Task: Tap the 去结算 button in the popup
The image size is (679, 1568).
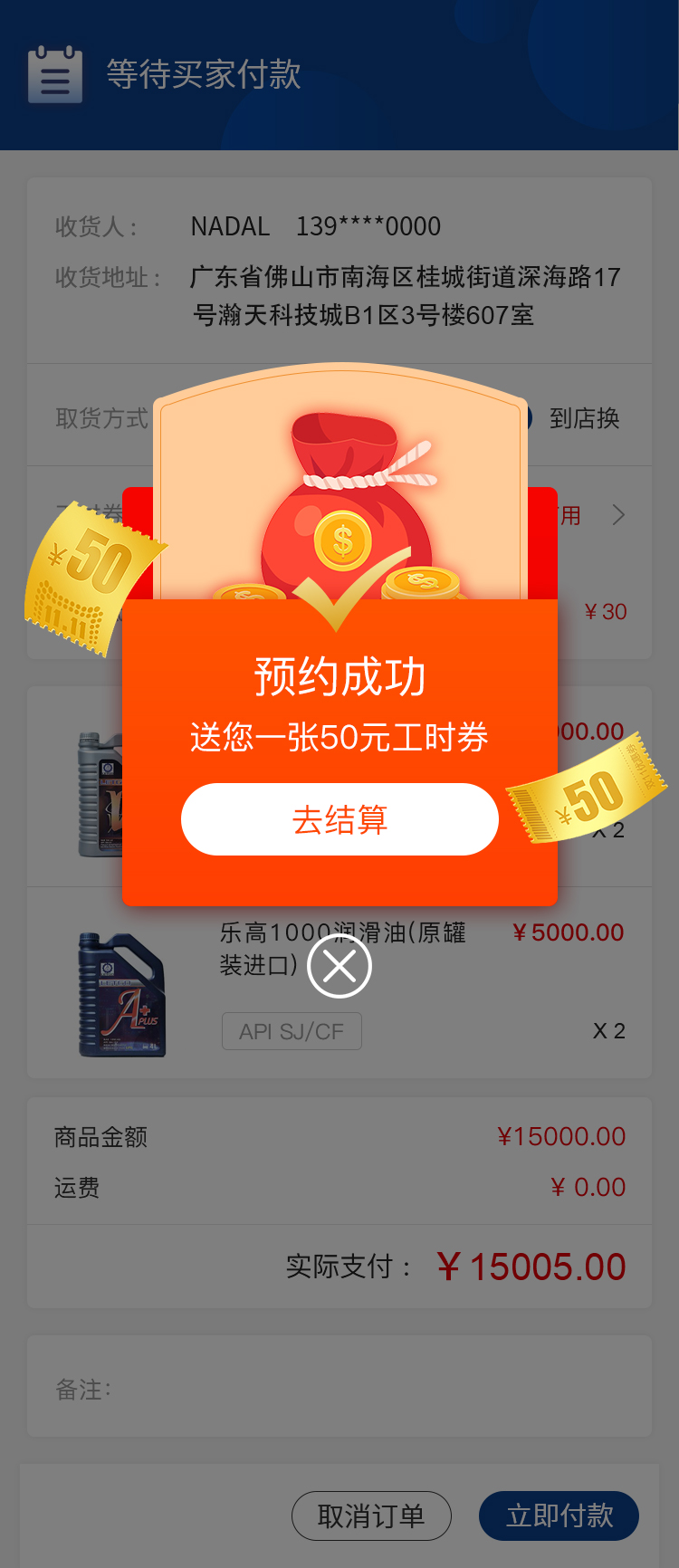Action: coord(339,819)
